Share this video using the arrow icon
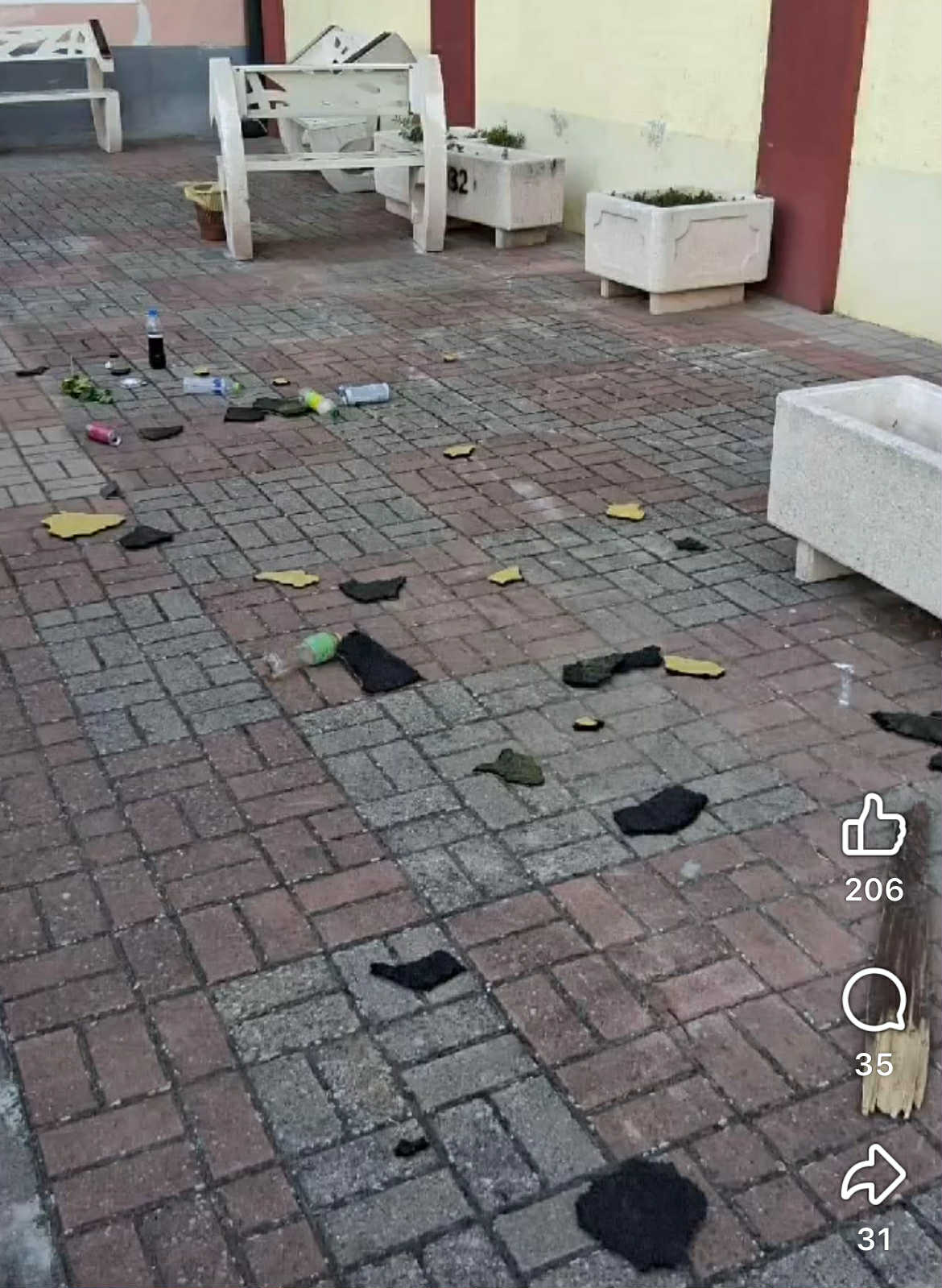942x1288 pixels. click(x=874, y=1174)
